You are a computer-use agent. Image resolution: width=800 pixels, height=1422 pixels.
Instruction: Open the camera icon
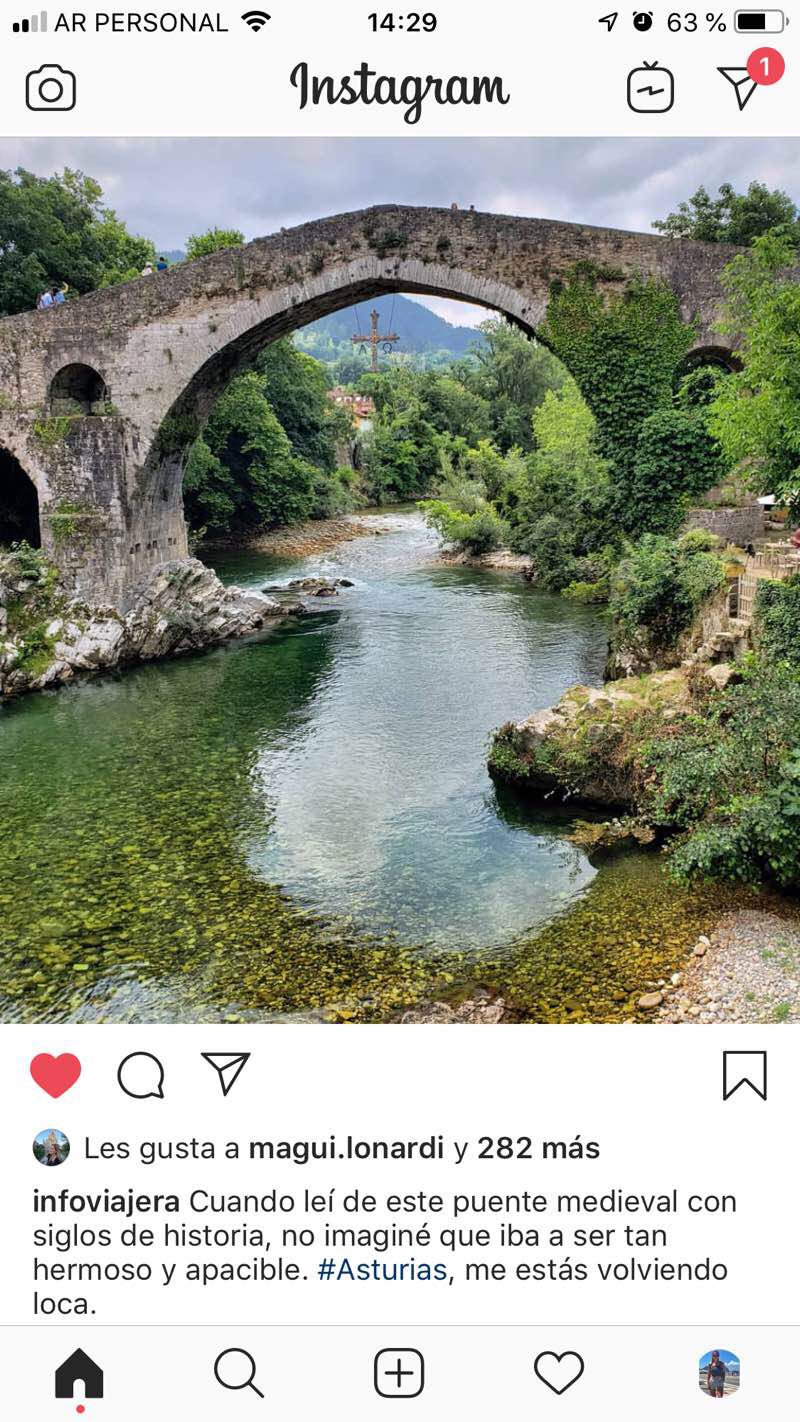pyautogui.click(x=50, y=88)
